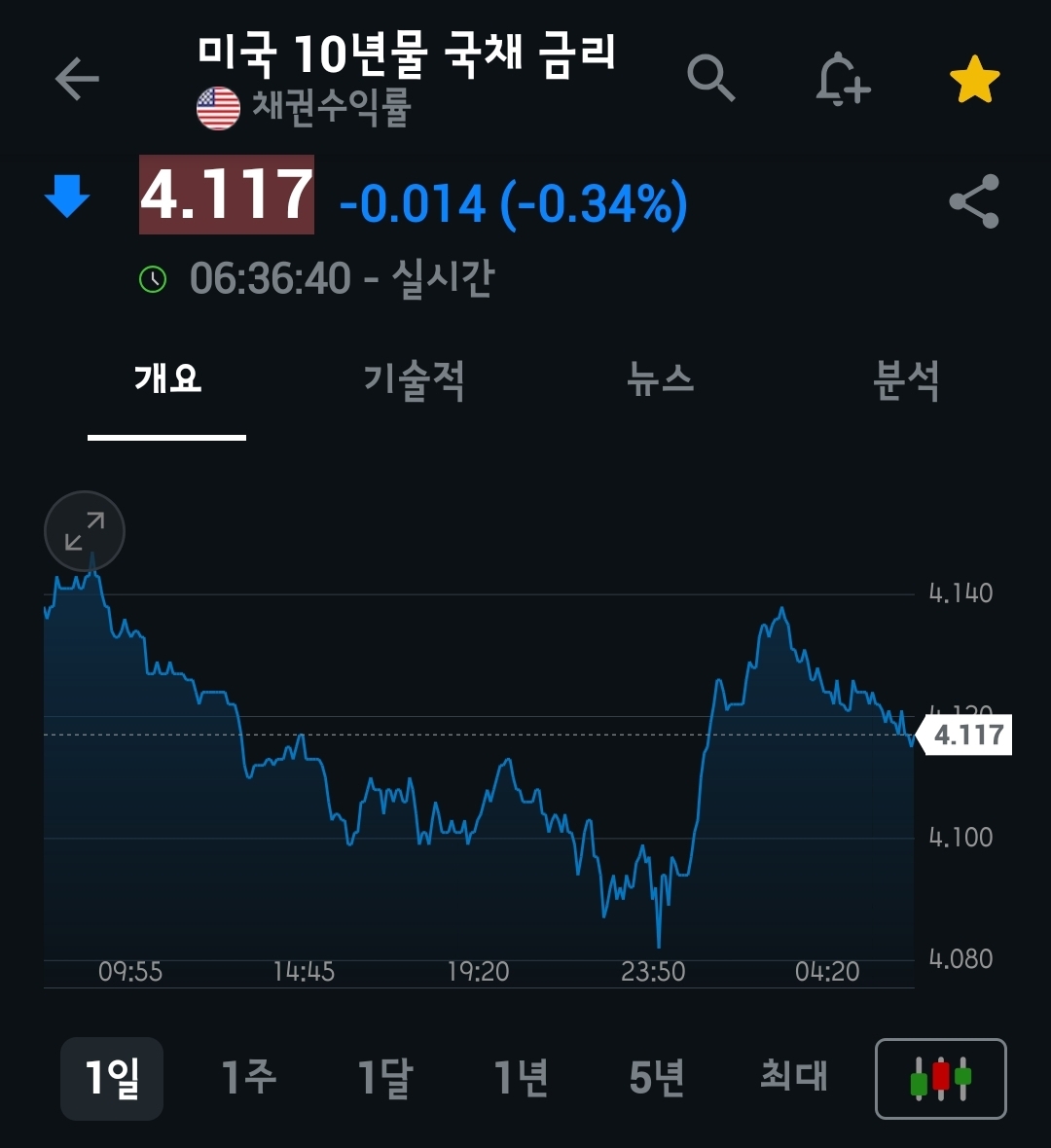The image size is (1051, 1148).
Task: Select the 1주 chart range
Action: click(248, 1078)
